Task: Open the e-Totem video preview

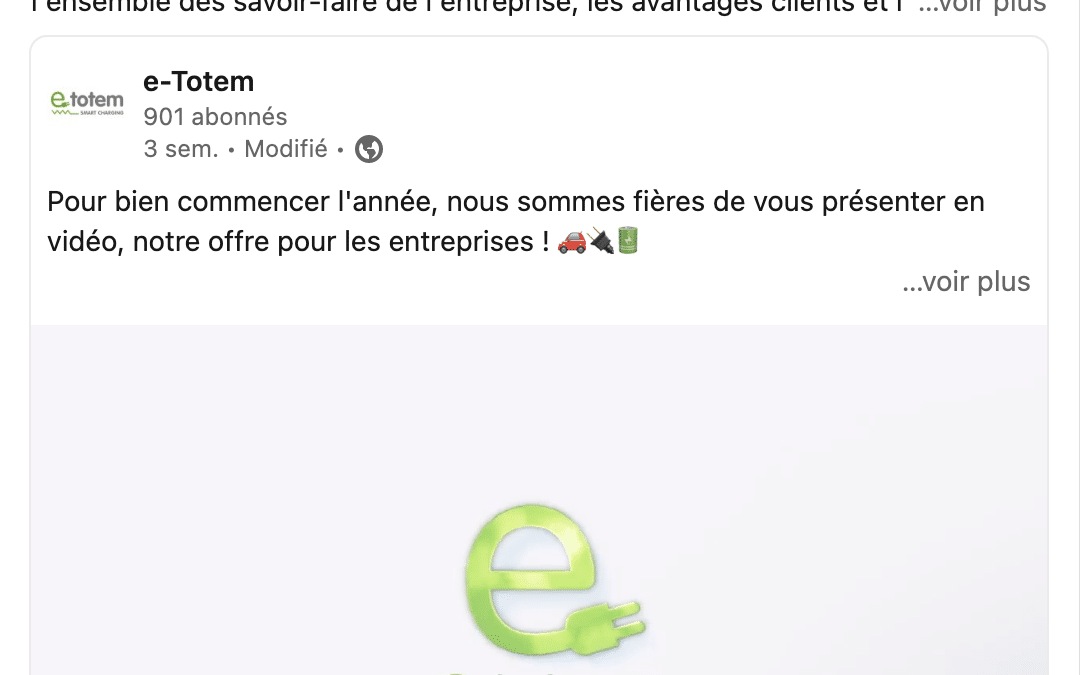Action: pyautogui.click(x=539, y=500)
